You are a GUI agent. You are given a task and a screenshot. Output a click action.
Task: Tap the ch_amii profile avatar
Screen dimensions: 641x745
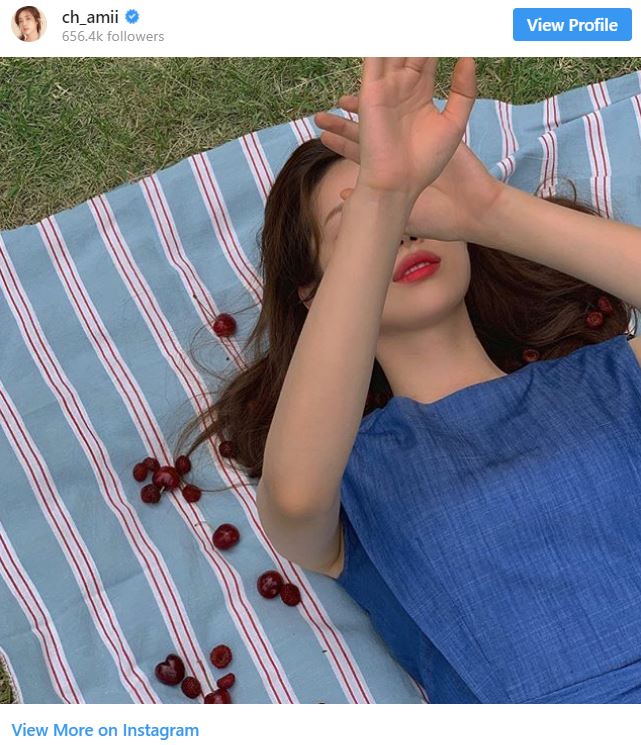[29, 24]
